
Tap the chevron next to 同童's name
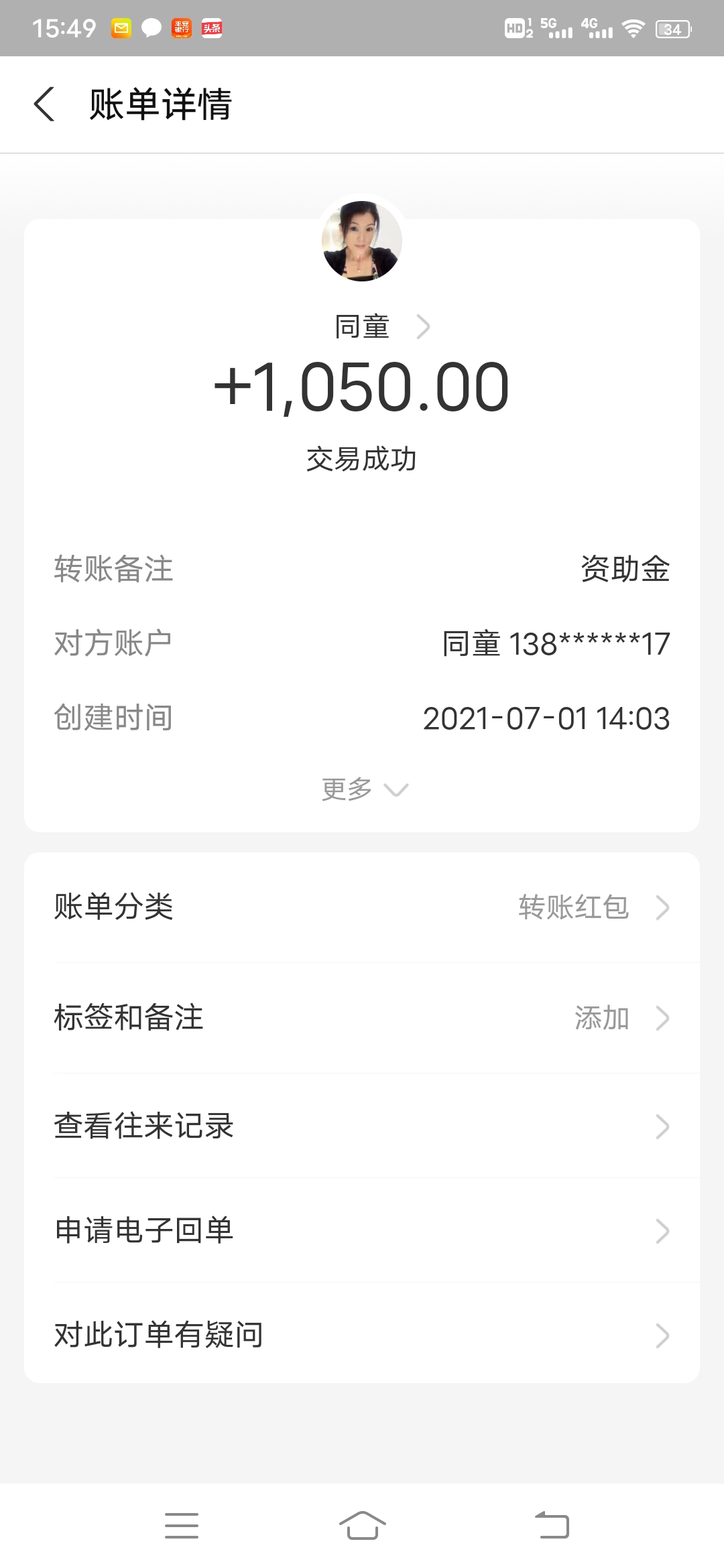click(423, 326)
